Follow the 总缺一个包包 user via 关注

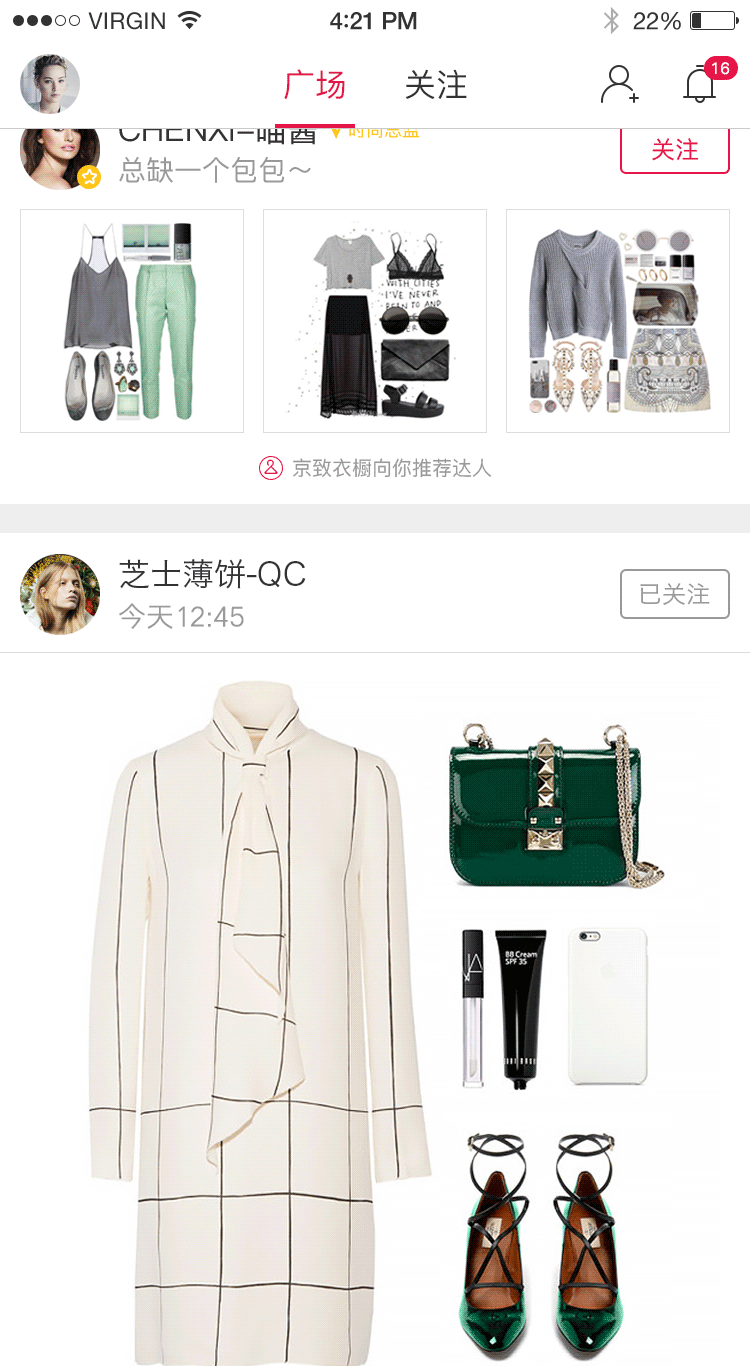(675, 151)
